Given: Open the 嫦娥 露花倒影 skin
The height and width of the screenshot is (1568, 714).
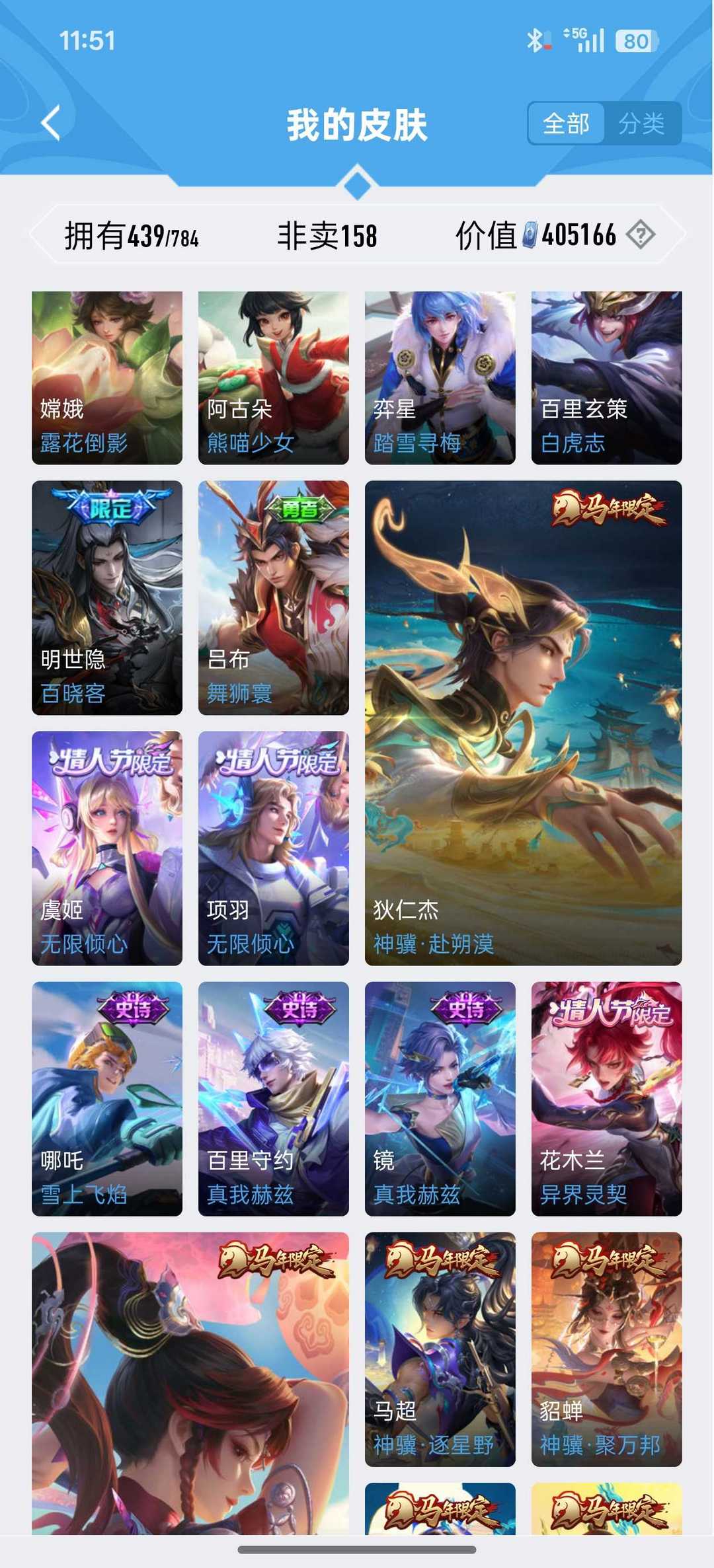Looking at the screenshot, I should tap(107, 377).
